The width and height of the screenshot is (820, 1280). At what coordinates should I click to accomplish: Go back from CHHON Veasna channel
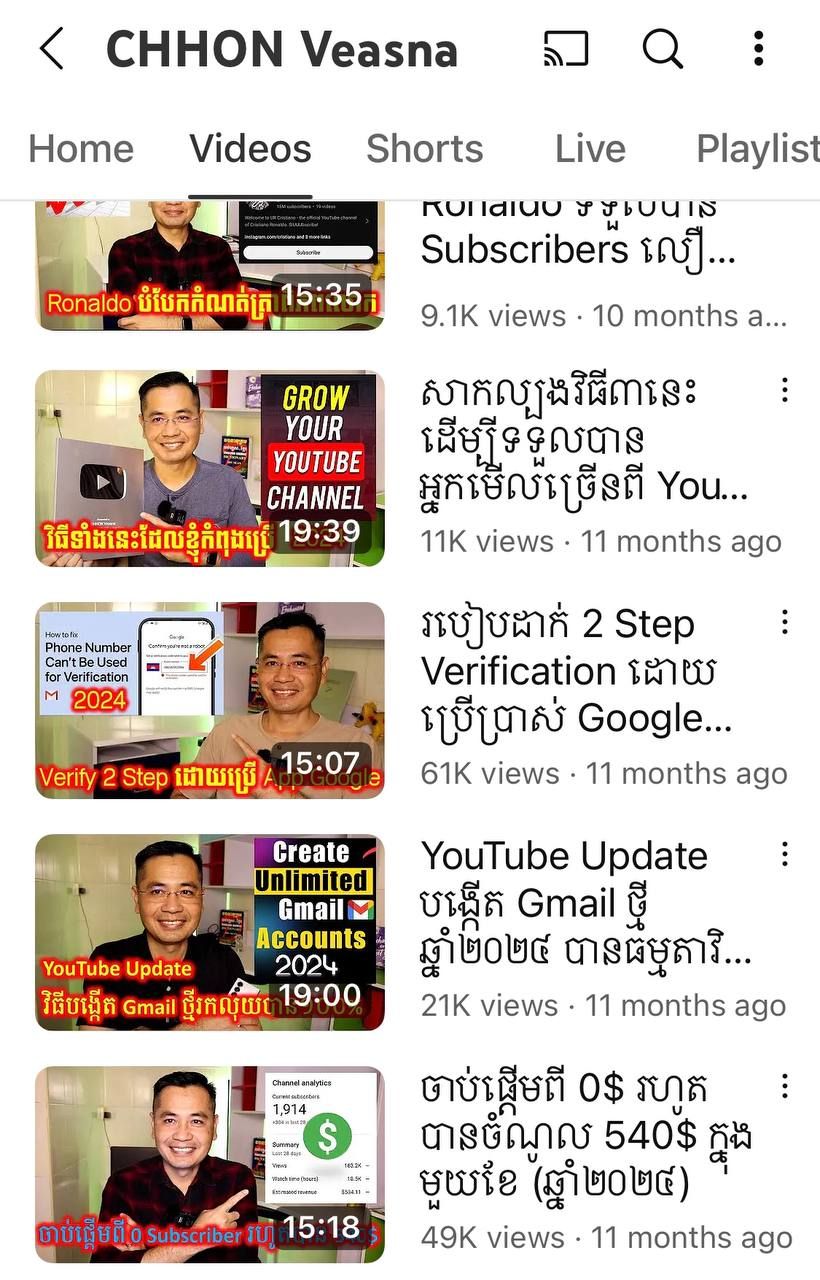pyautogui.click(x=52, y=48)
